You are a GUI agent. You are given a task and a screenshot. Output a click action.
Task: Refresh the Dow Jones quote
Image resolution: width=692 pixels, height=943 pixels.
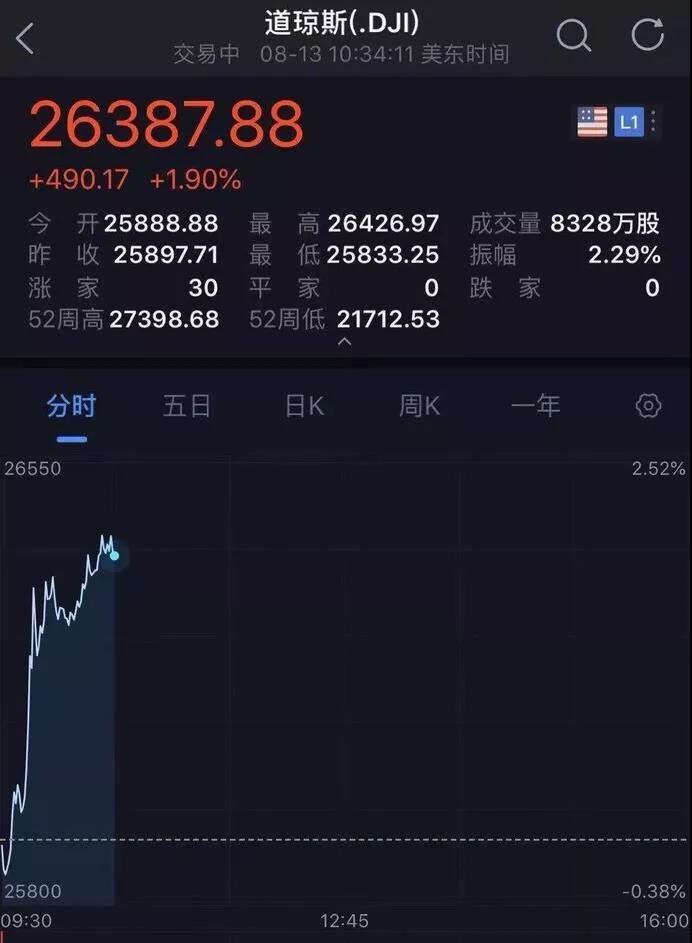(647, 36)
